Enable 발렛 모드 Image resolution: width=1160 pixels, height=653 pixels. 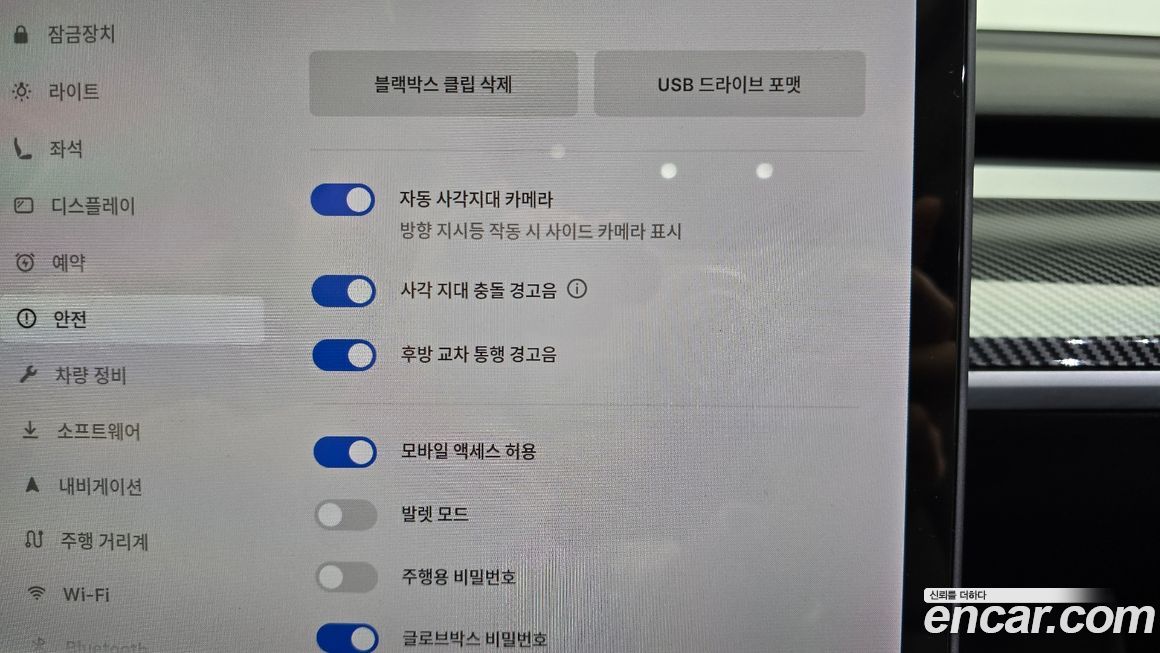(345, 515)
